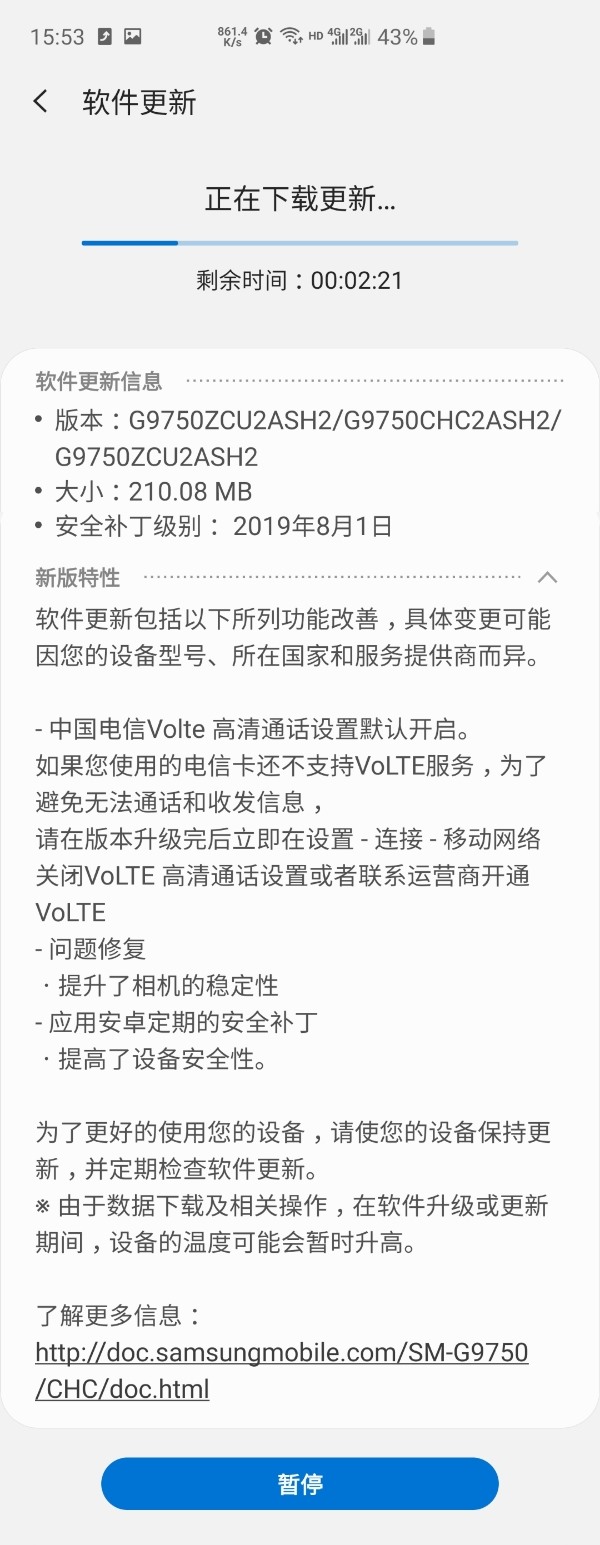This screenshot has height=1545, width=600.
Task: Pause the download with 暂停
Action: 300,1483
